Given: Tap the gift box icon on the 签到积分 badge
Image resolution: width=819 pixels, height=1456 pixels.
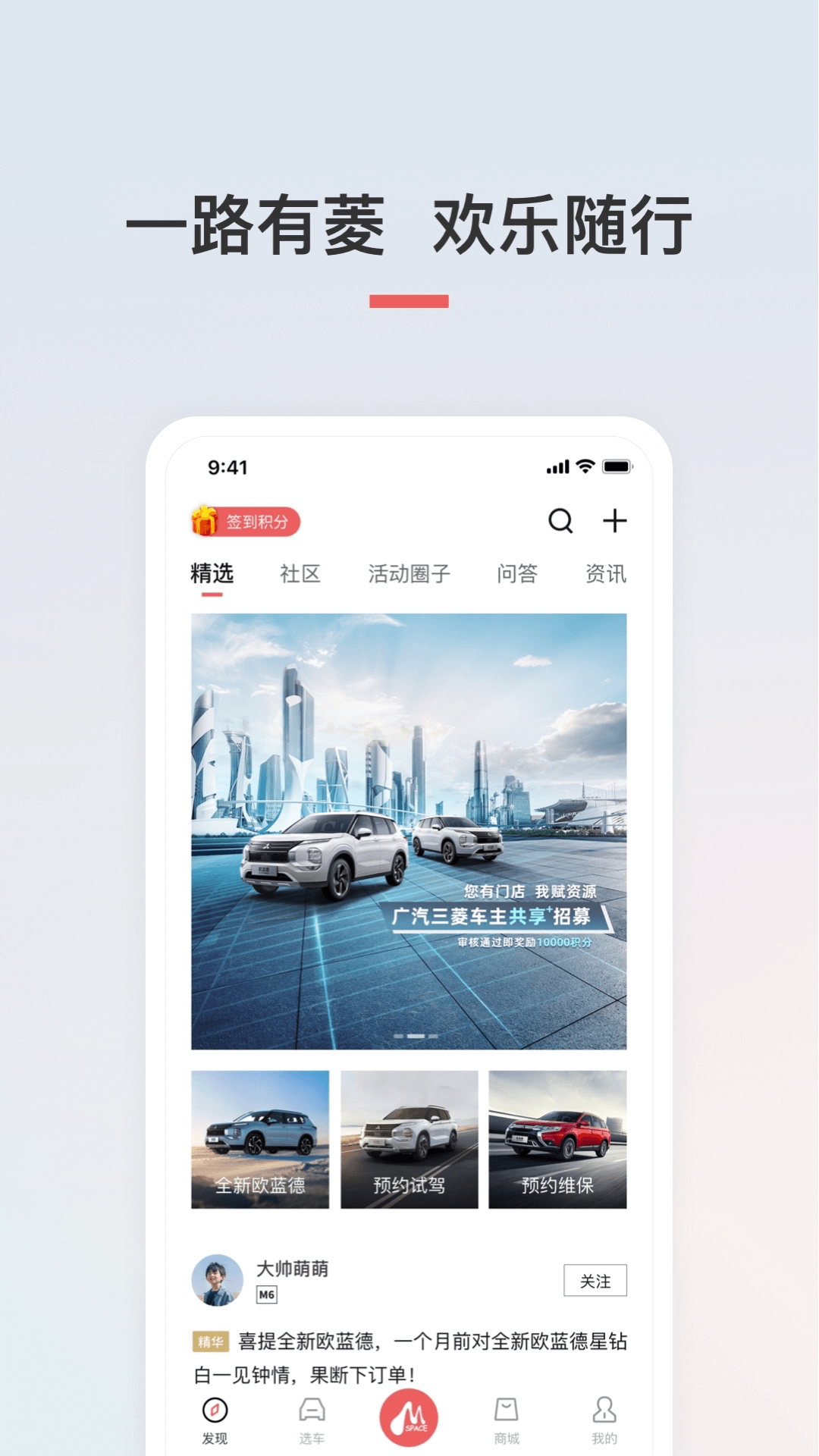Looking at the screenshot, I should pyautogui.click(x=203, y=521).
